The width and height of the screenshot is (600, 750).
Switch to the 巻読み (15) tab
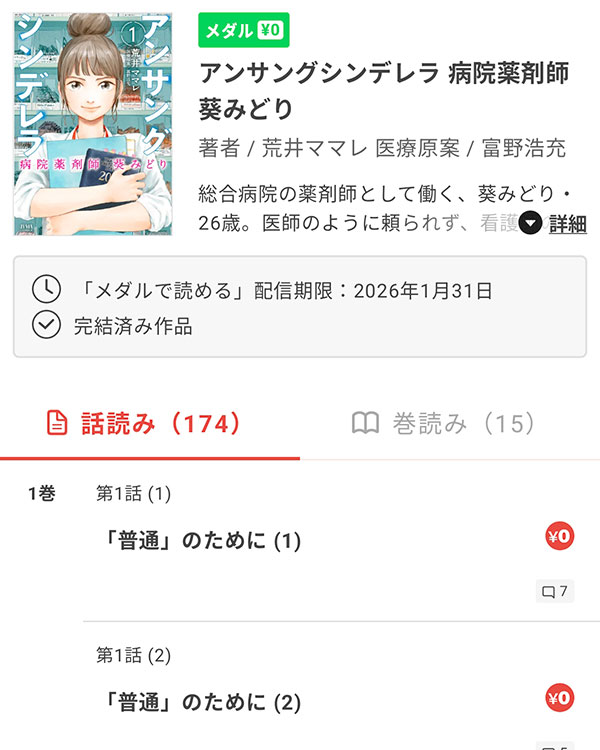pos(444,423)
